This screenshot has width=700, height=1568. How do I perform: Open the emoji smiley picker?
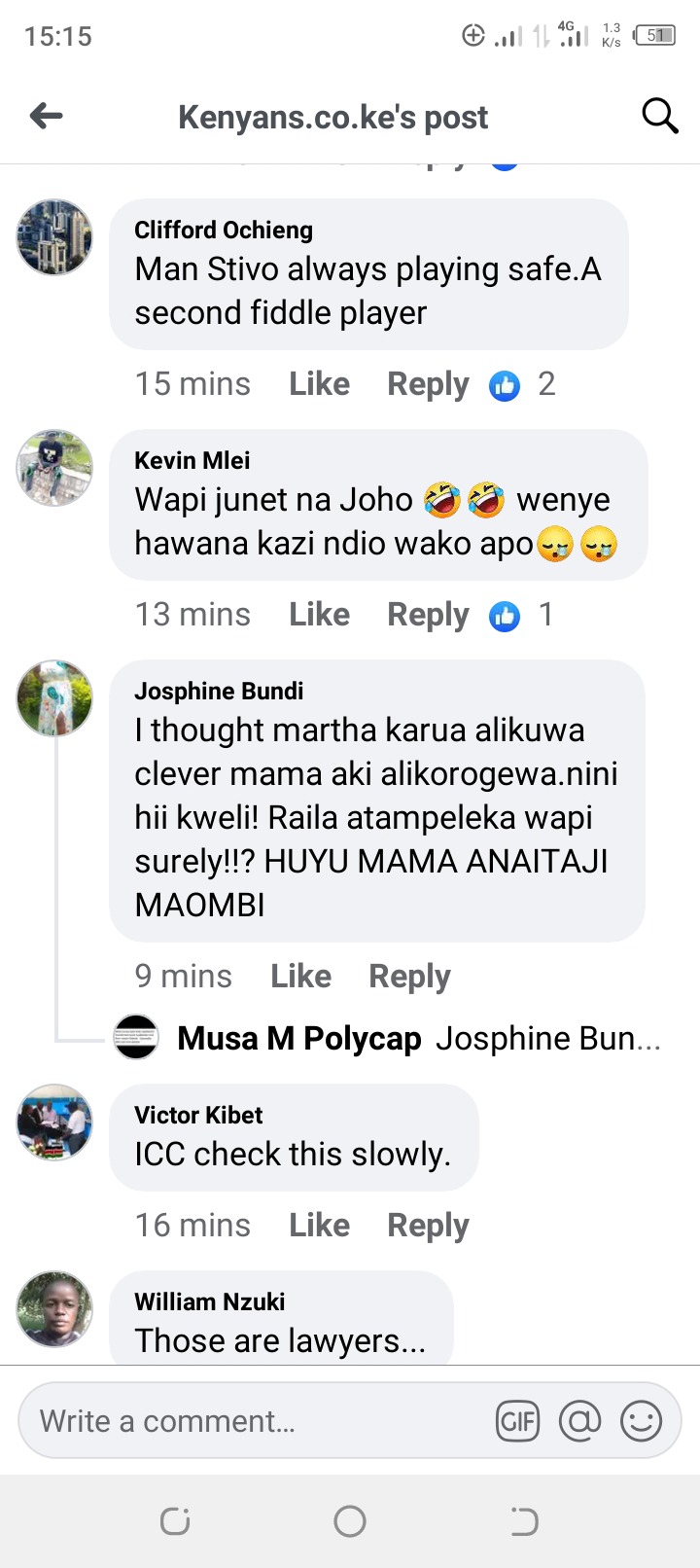coord(642,1422)
